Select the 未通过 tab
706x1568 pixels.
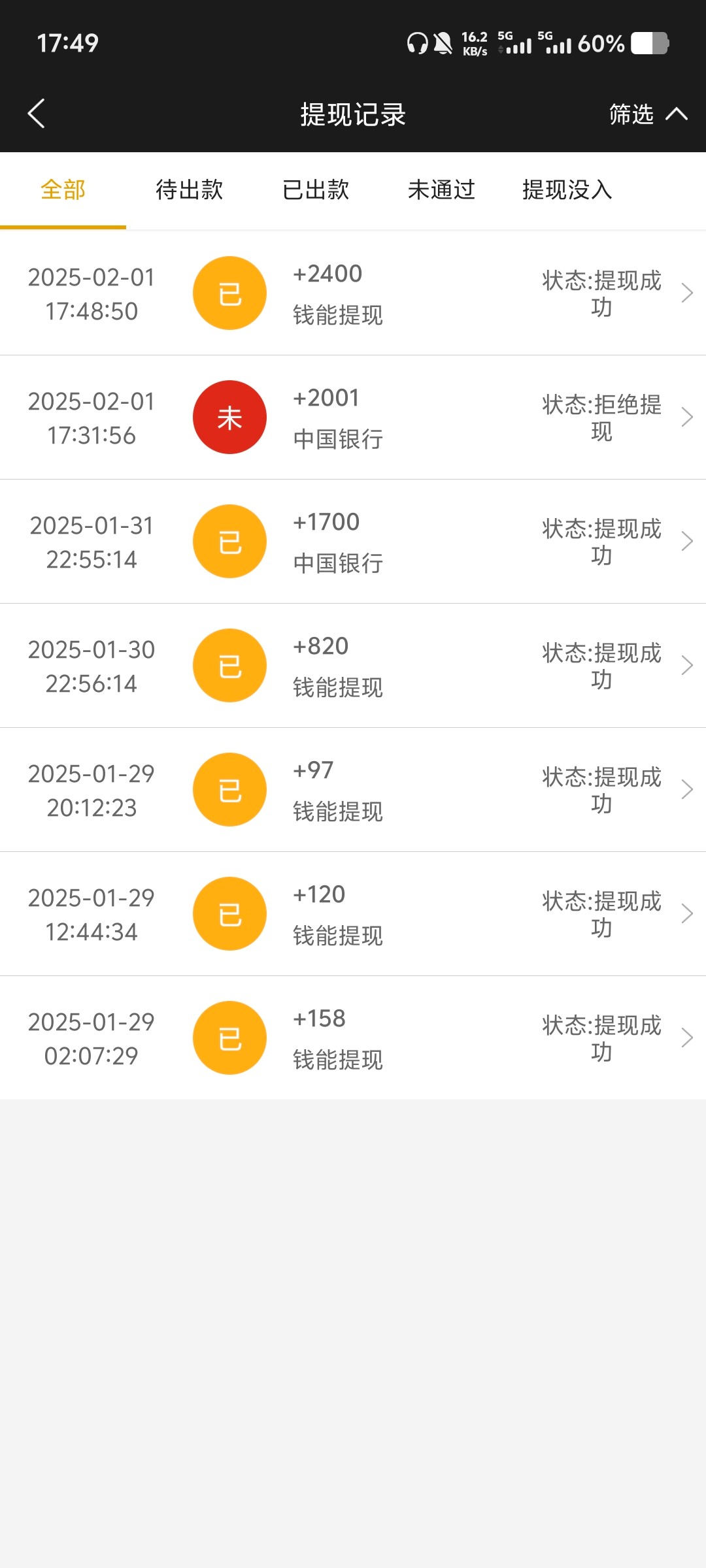tap(441, 190)
